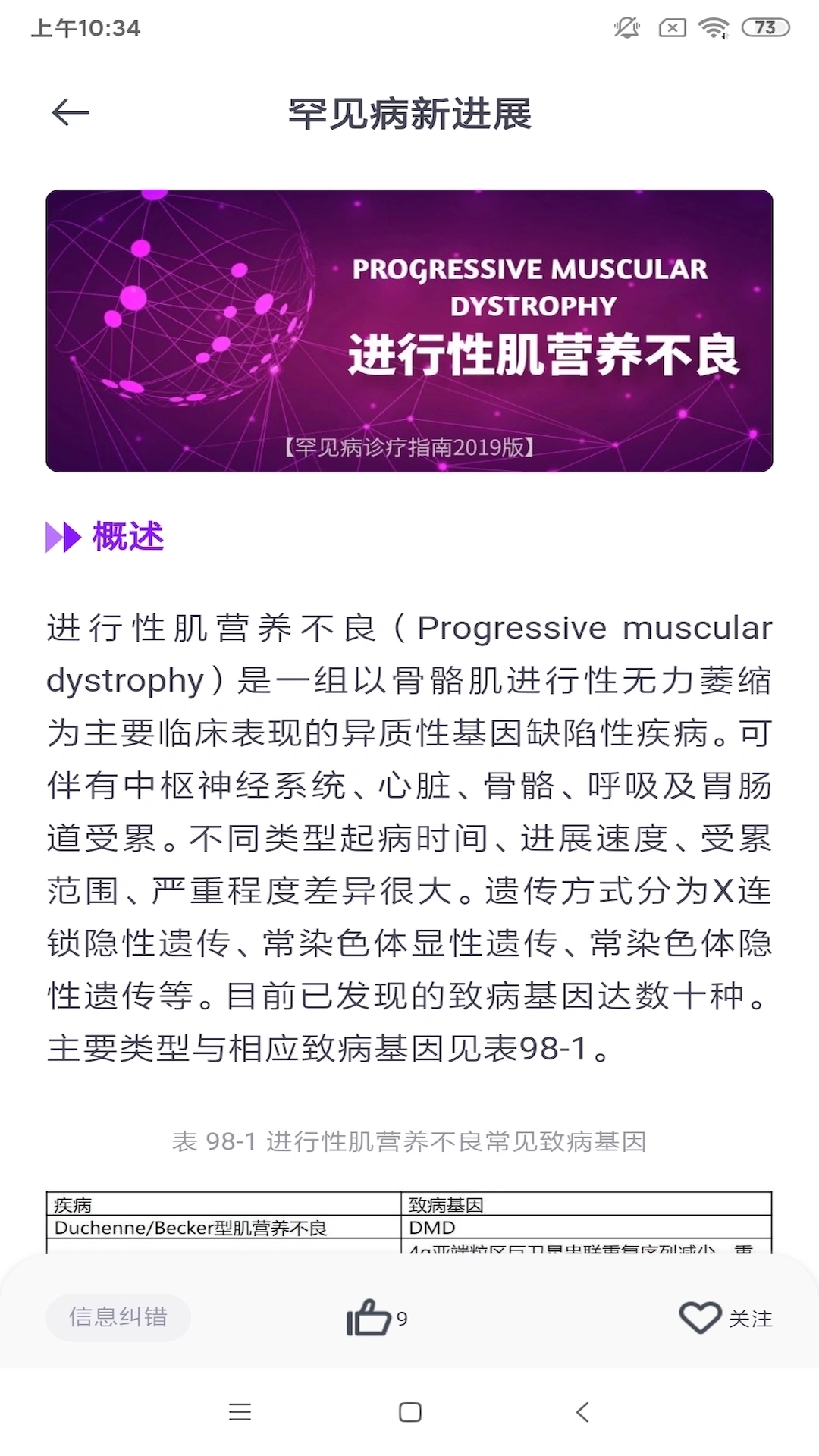Open the battery indicator showing 73
This screenshot has height=1456, width=819.
click(x=764, y=27)
